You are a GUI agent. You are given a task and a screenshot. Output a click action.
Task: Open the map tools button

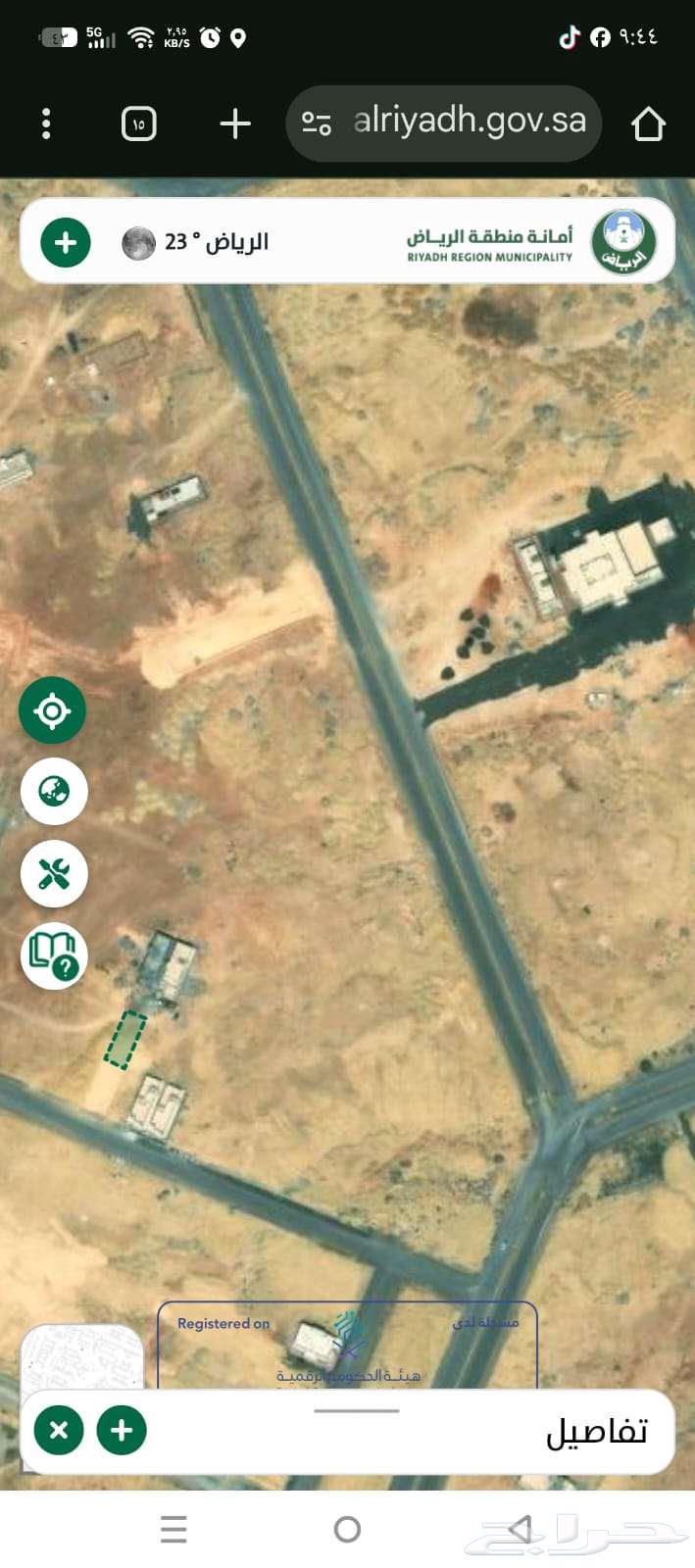(54, 873)
